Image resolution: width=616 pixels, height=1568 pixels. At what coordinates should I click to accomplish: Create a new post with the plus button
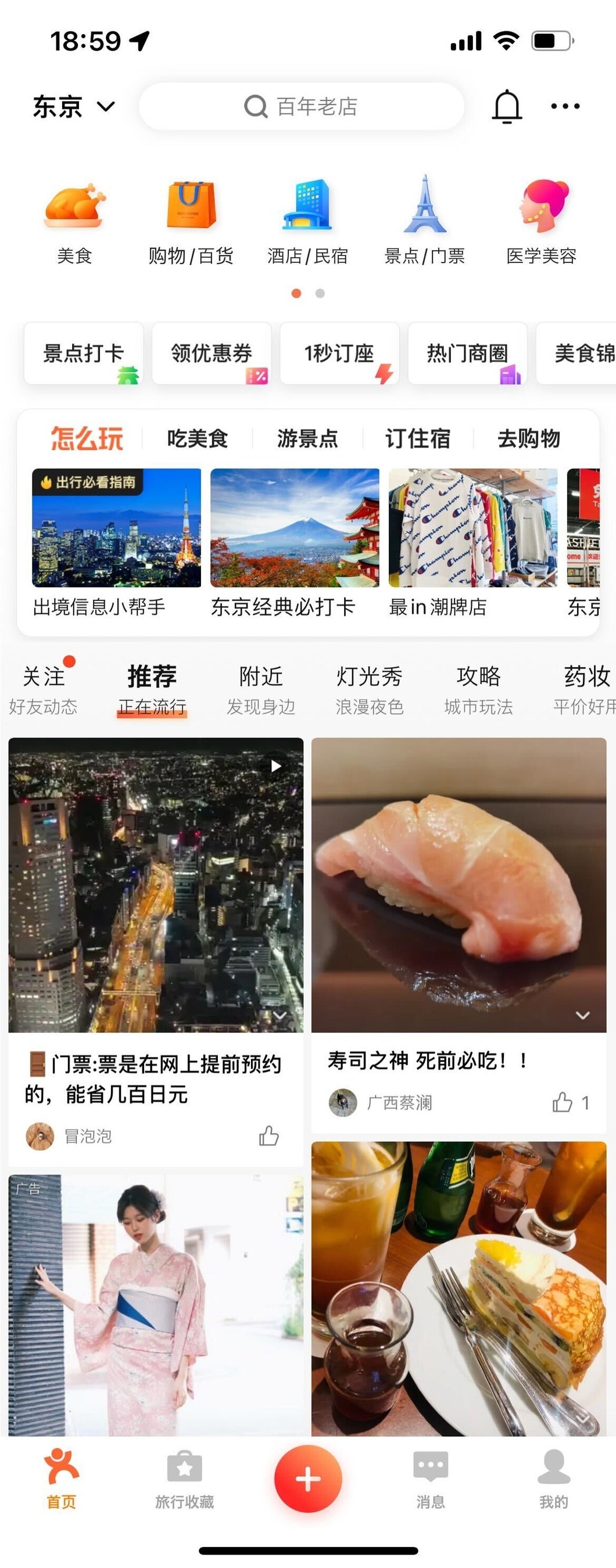307,1479
